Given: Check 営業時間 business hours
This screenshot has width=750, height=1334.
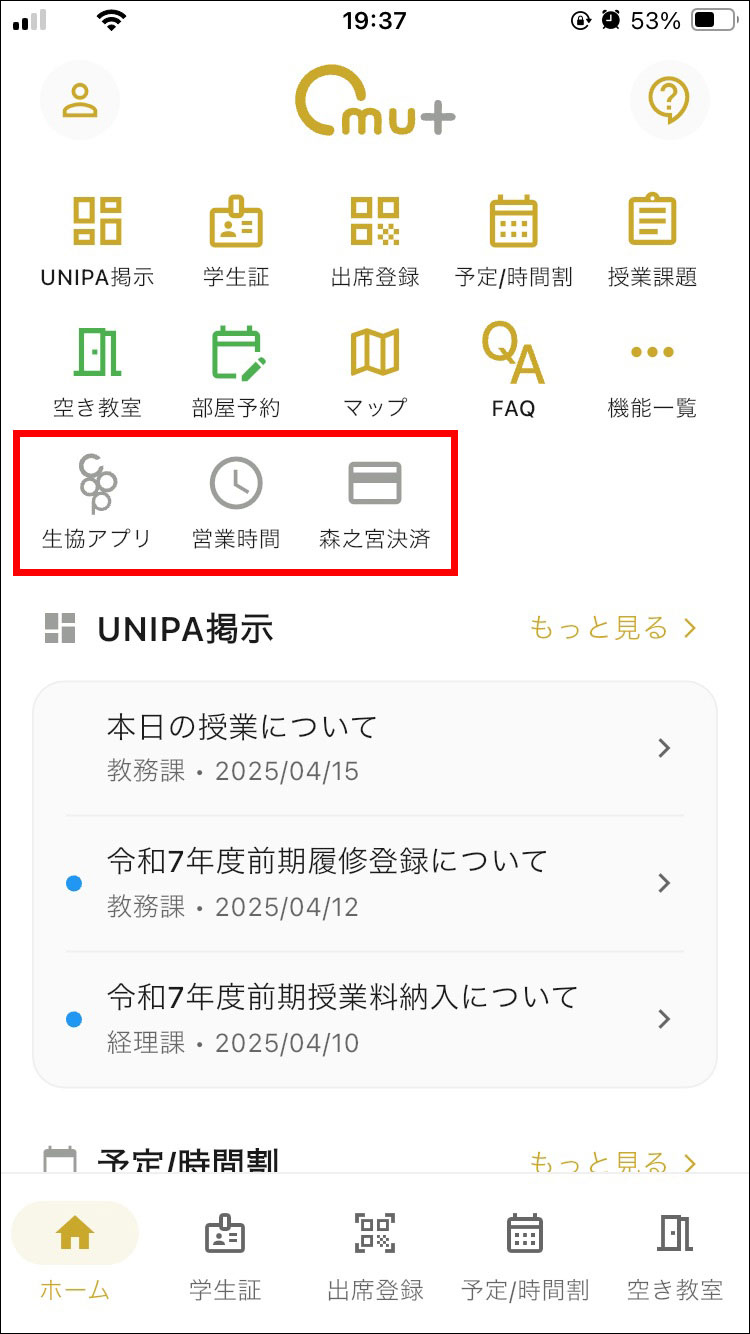Looking at the screenshot, I should [236, 502].
